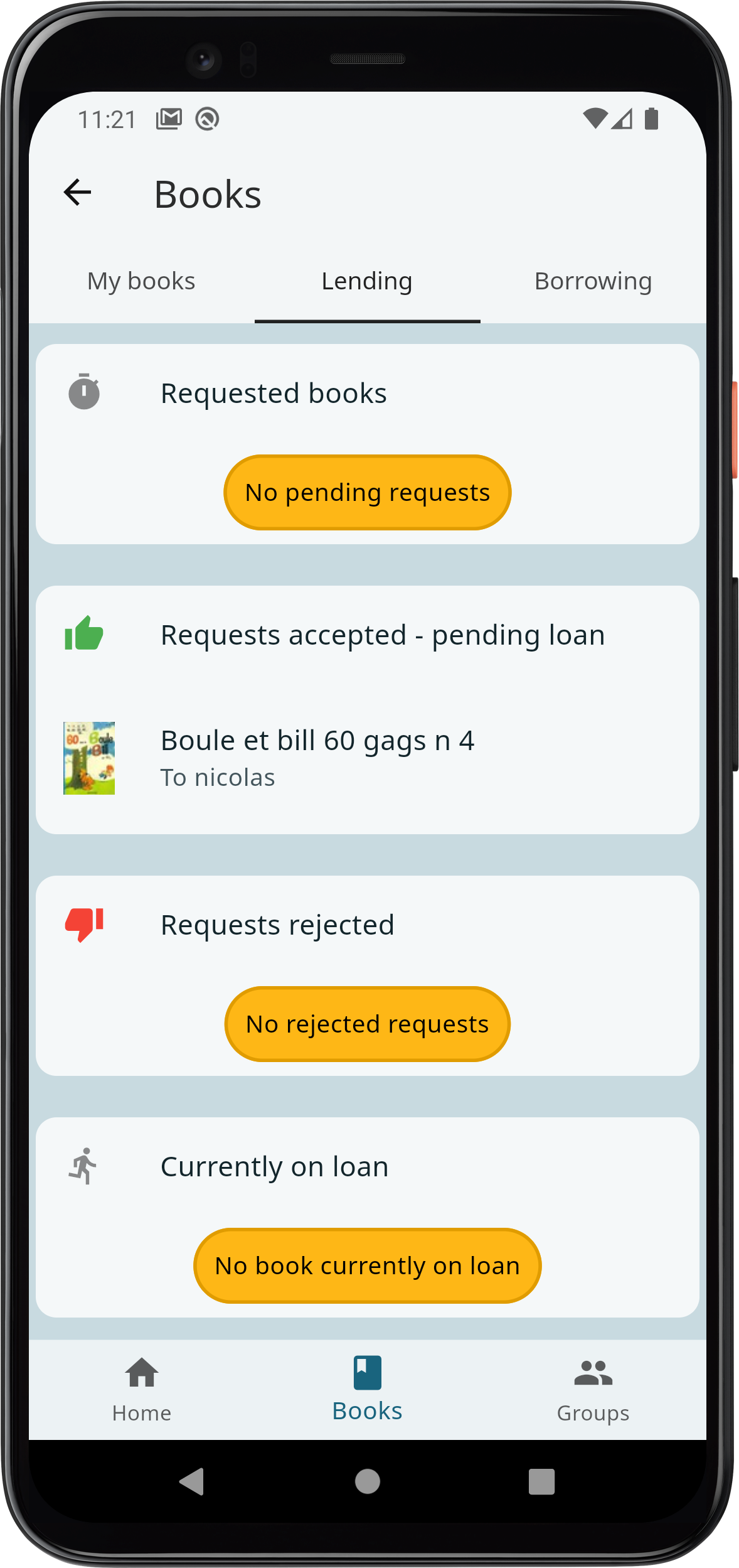The image size is (739, 1568).
Task: Open the Borrowing tab
Action: tap(593, 281)
